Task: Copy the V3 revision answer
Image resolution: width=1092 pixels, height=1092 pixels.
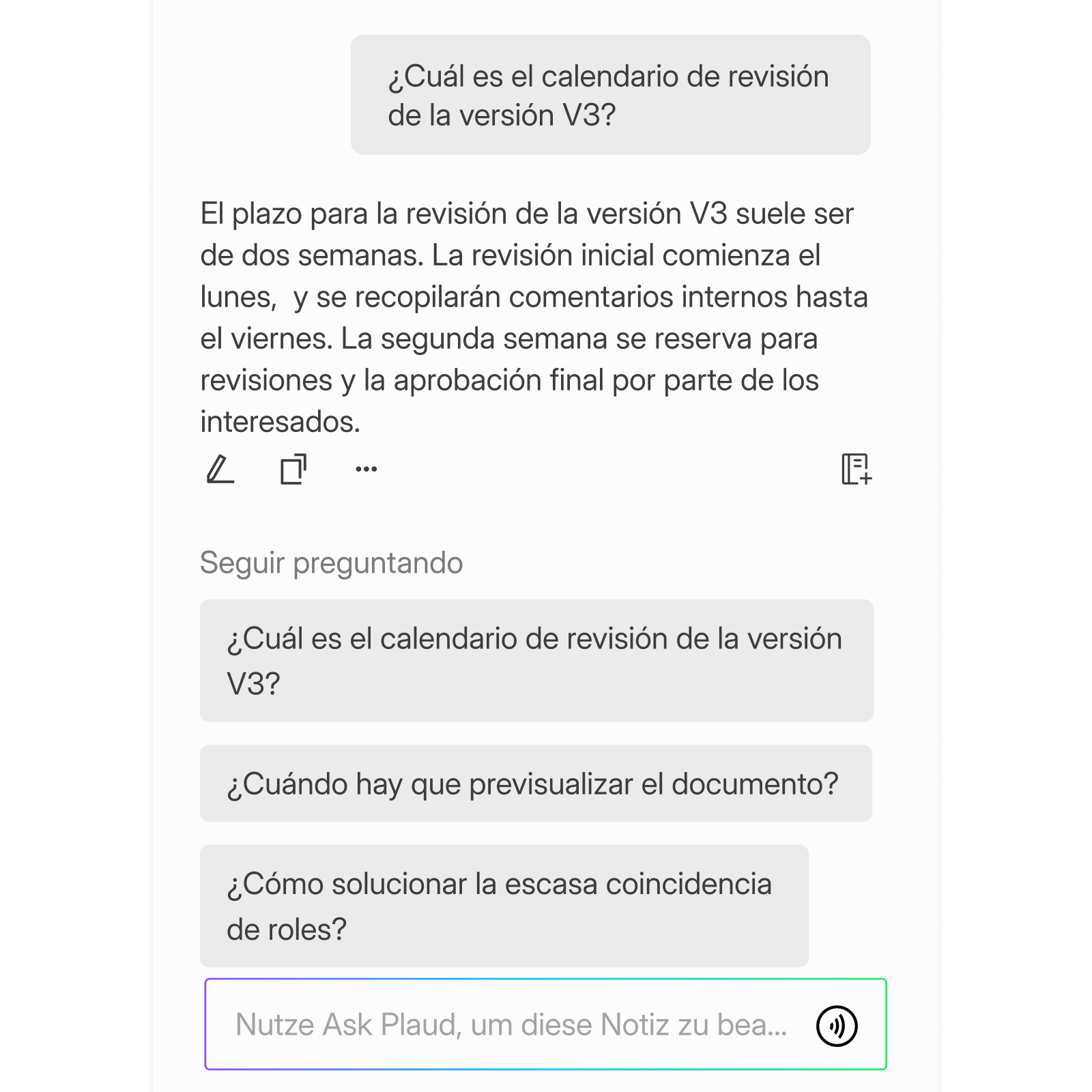Action: 293,470
